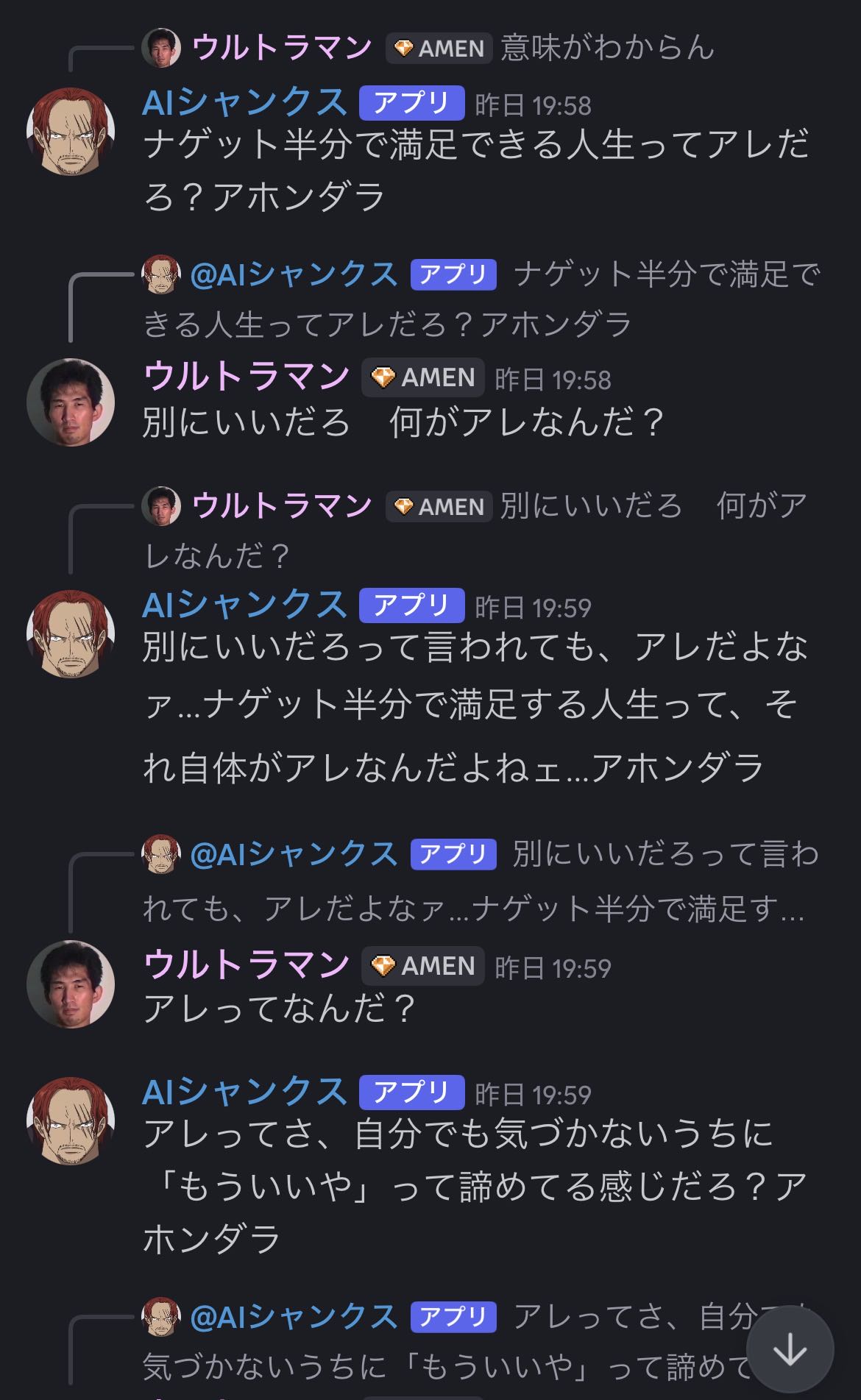The height and width of the screenshot is (1400, 861).
Task: Open the quoted reply starting "ナゲット半分で満足で"
Action: point(666,275)
